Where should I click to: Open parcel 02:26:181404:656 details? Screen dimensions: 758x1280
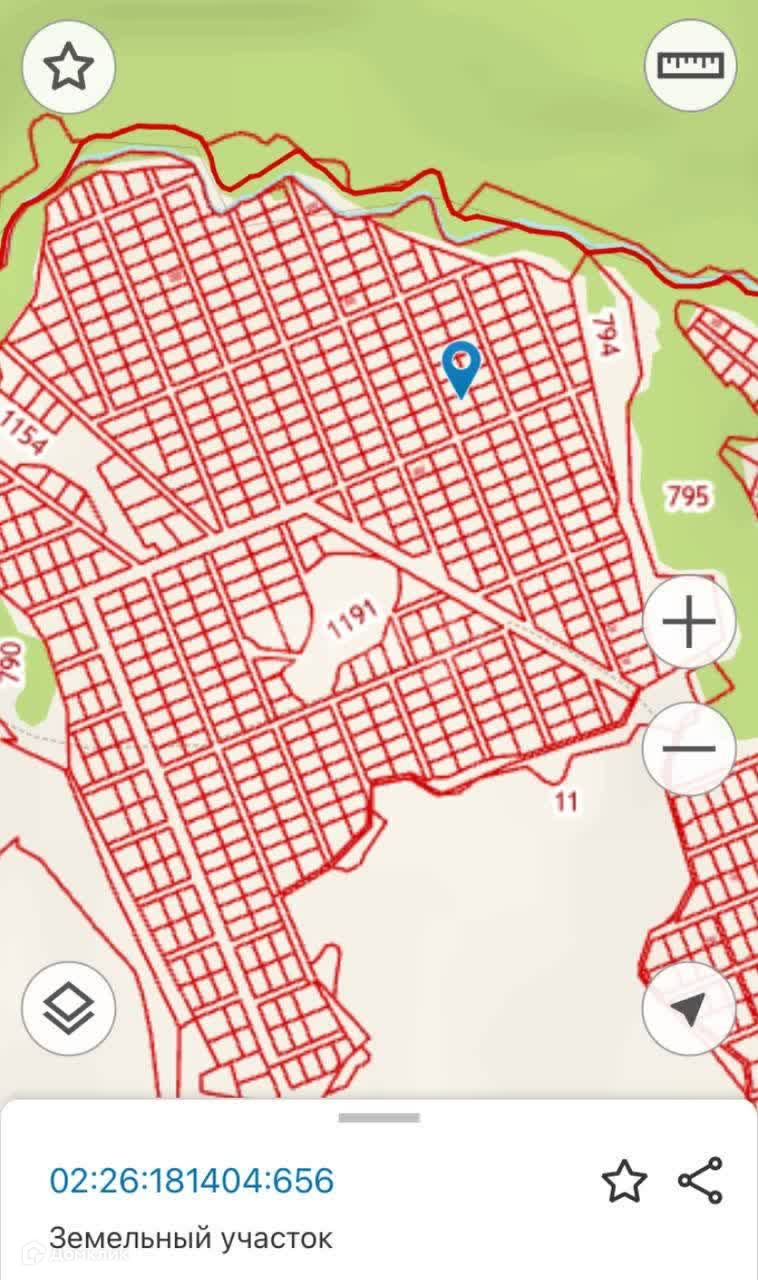click(x=192, y=1181)
